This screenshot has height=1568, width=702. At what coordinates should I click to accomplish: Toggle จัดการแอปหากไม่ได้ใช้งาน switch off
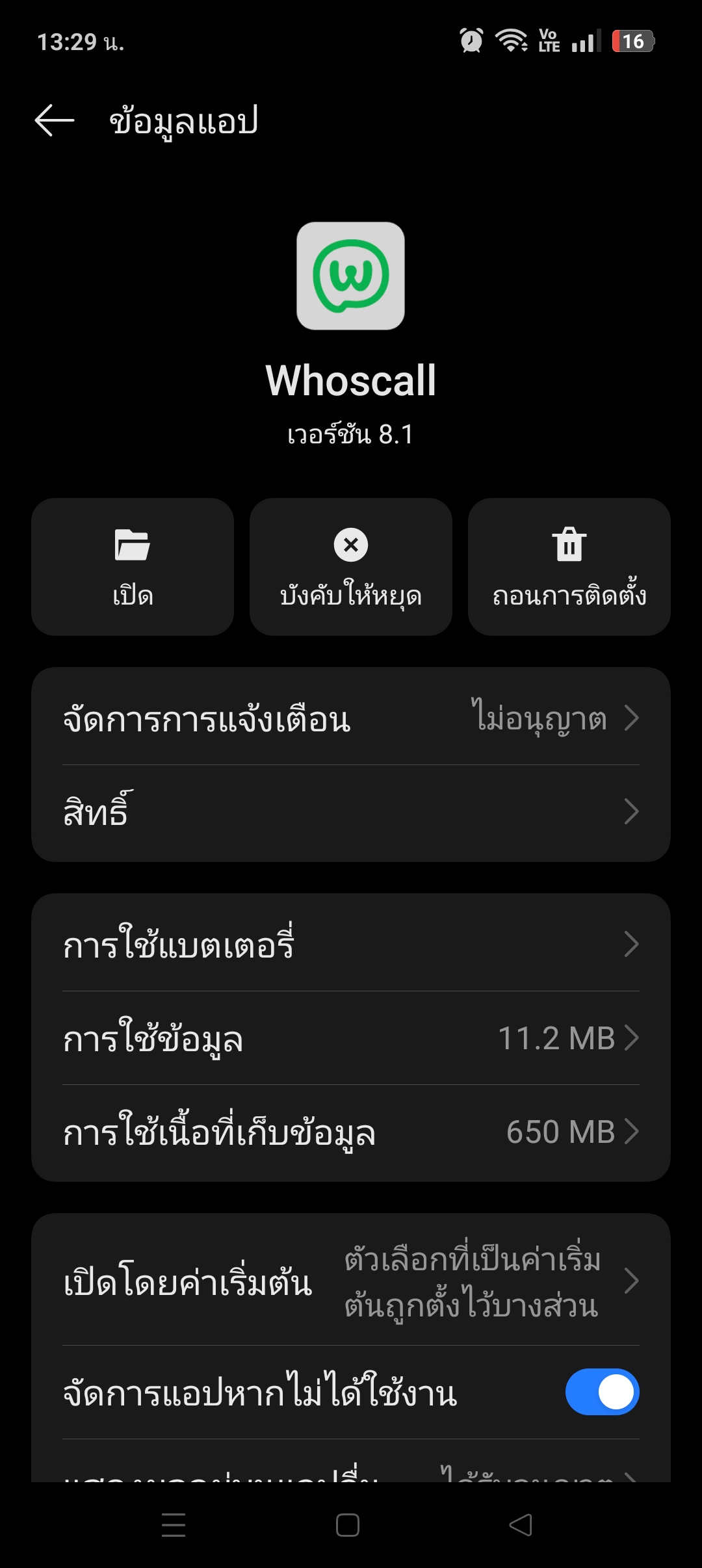pos(603,1392)
